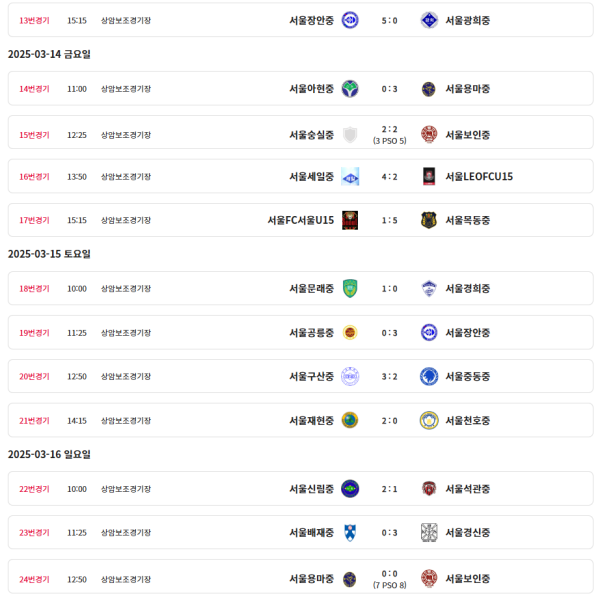Viewport: 600px width, 598px height.
Task: Open match 21 서울재현중 vs 서울천호중
Action: pyautogui.click(x=300, y=420)
